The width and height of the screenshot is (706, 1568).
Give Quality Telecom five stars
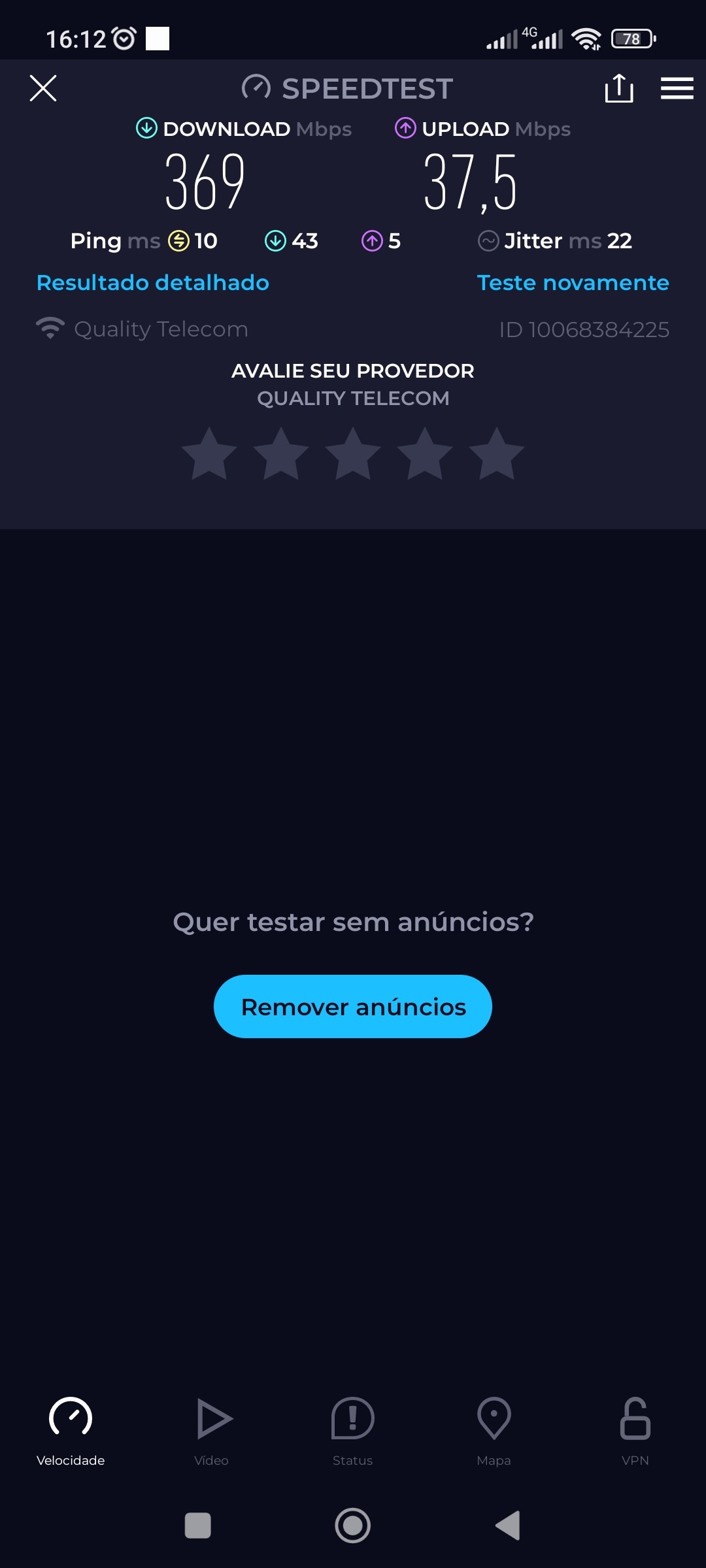497,454
